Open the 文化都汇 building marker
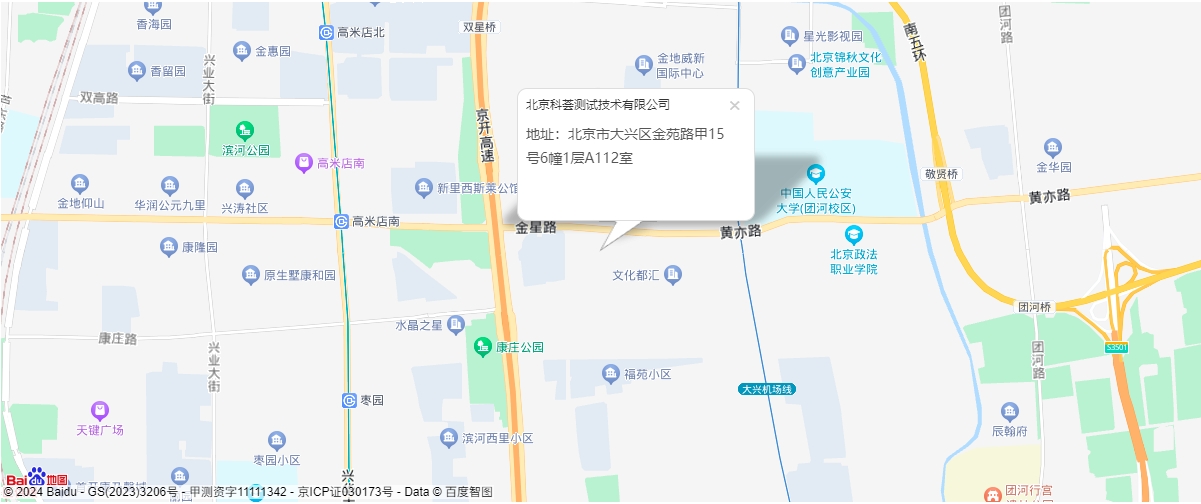Viewport: 1201px width, 504px height. [673, 273]
